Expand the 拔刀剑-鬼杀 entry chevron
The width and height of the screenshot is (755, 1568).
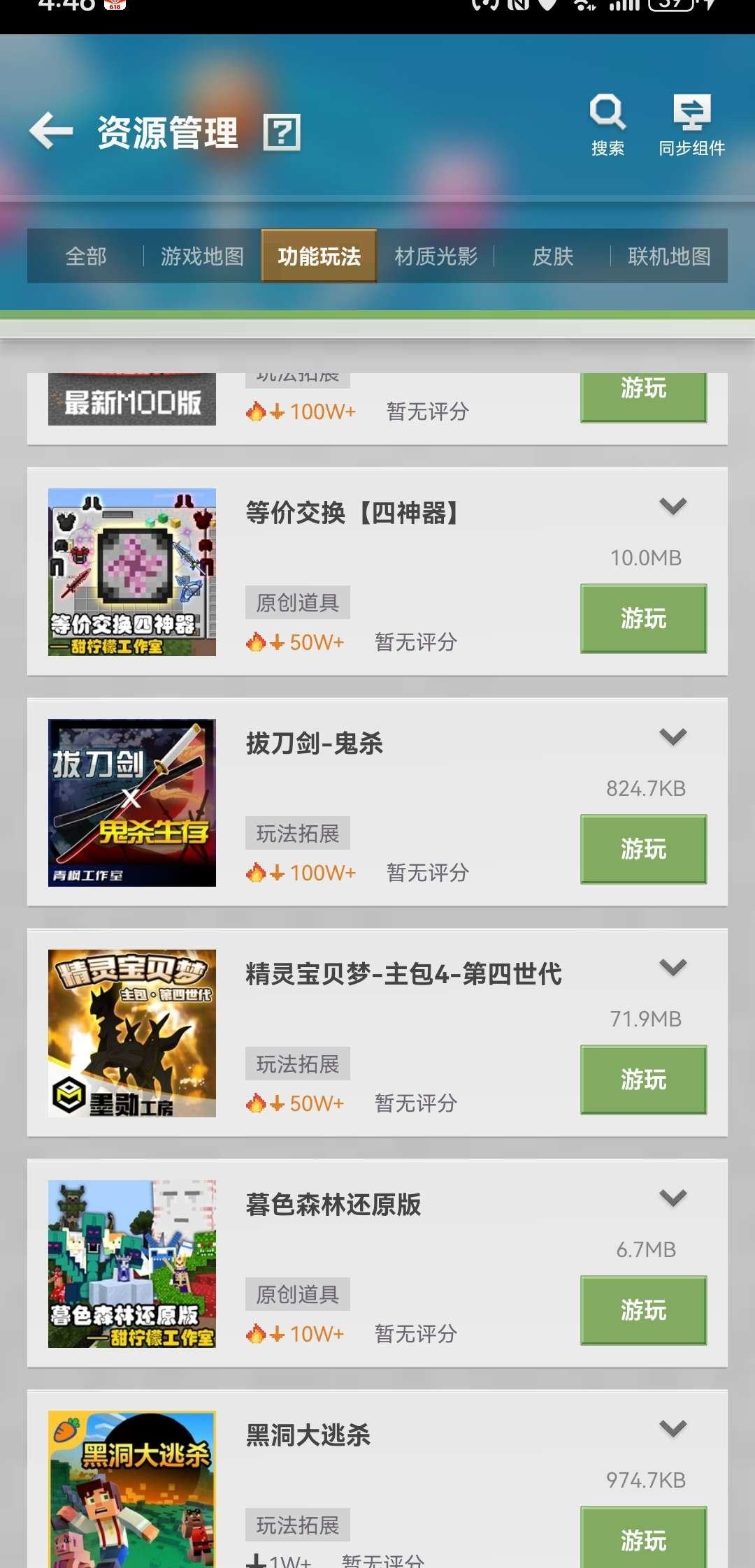point(673,735)
